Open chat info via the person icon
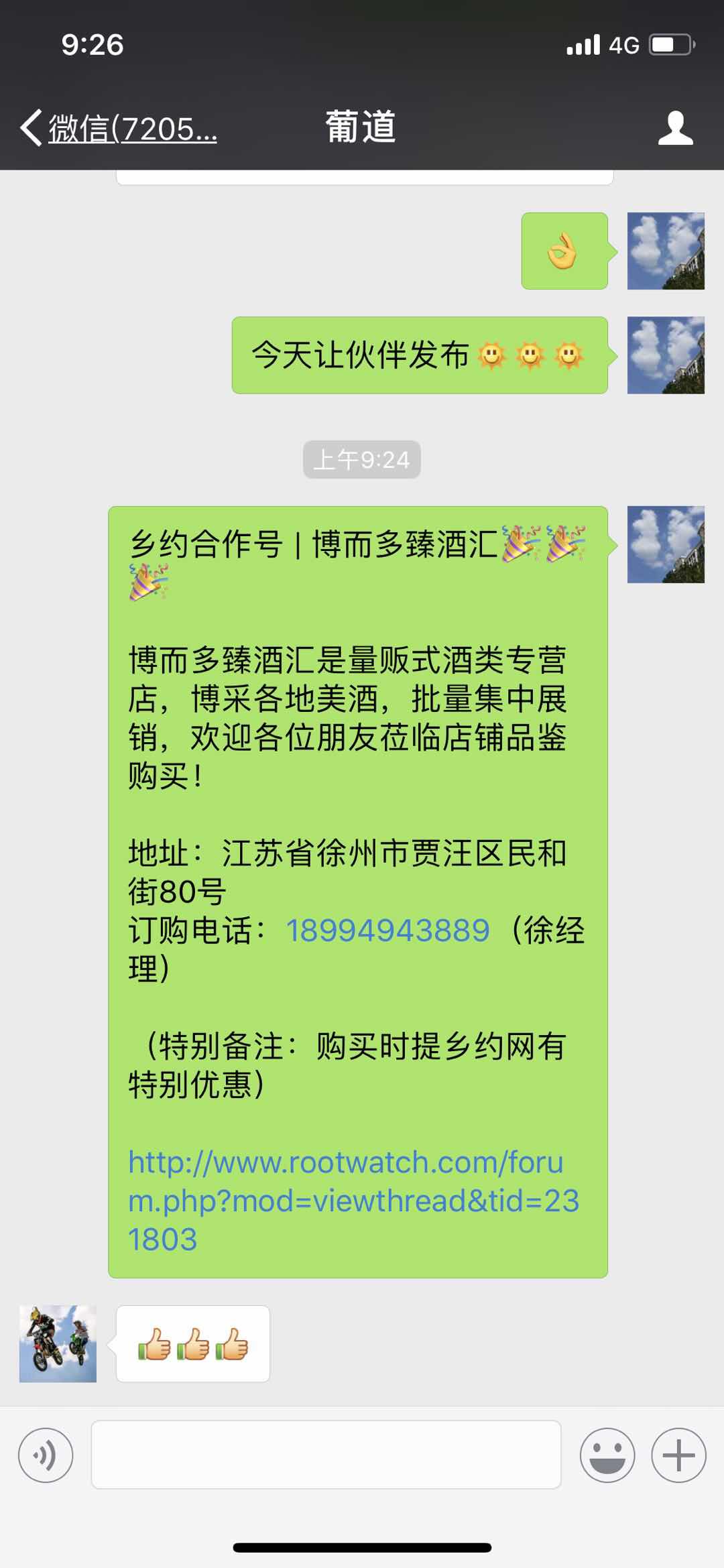Viewport: 724px width, 1568px height. 675,127
